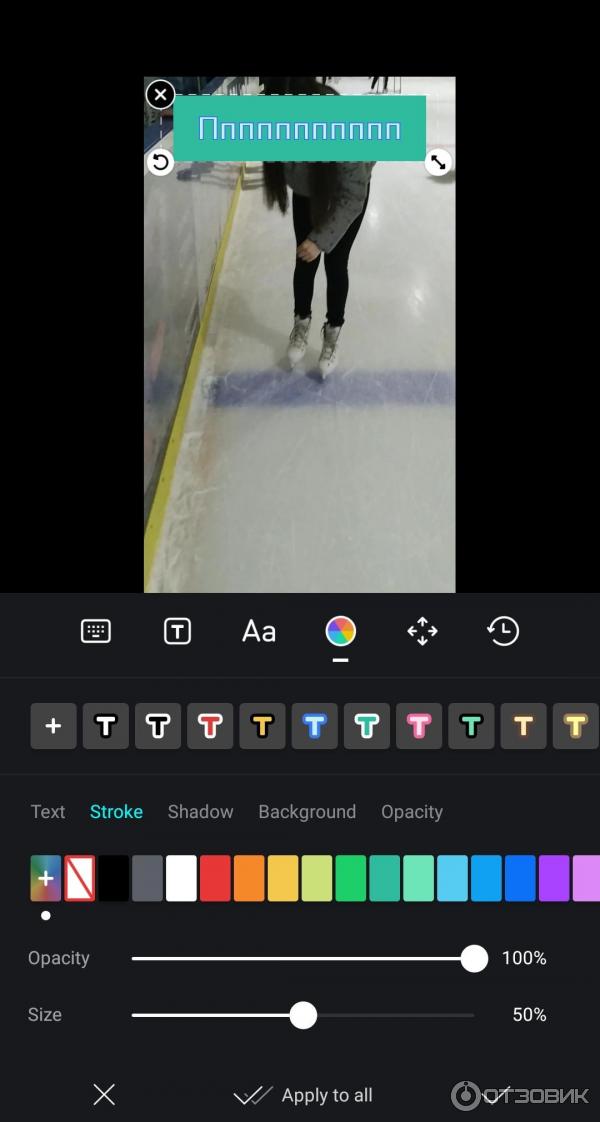Choose the red outlined T style preset
The image size is (600, 1122).
tap(209, 727)
